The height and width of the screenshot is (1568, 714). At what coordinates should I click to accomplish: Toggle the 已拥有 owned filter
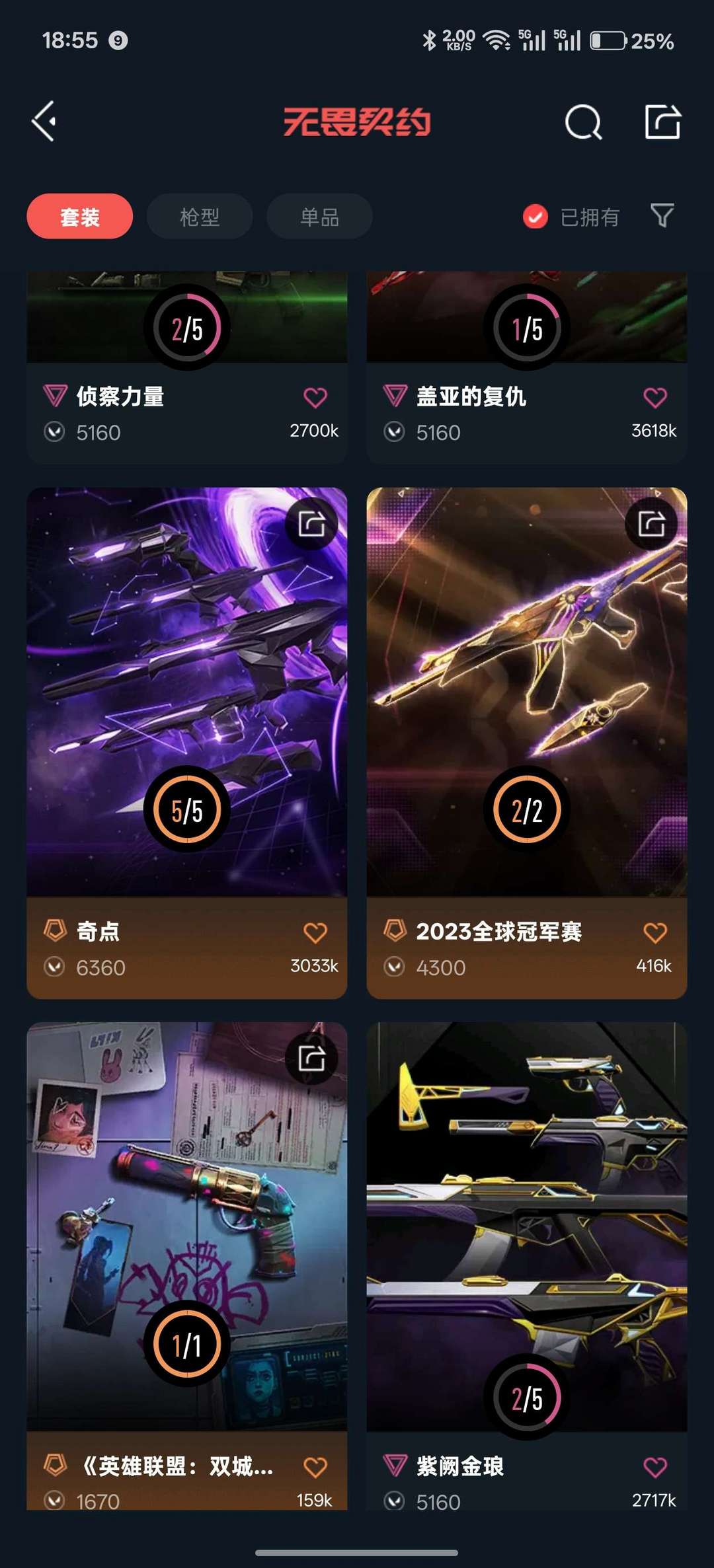pos(534,216)
